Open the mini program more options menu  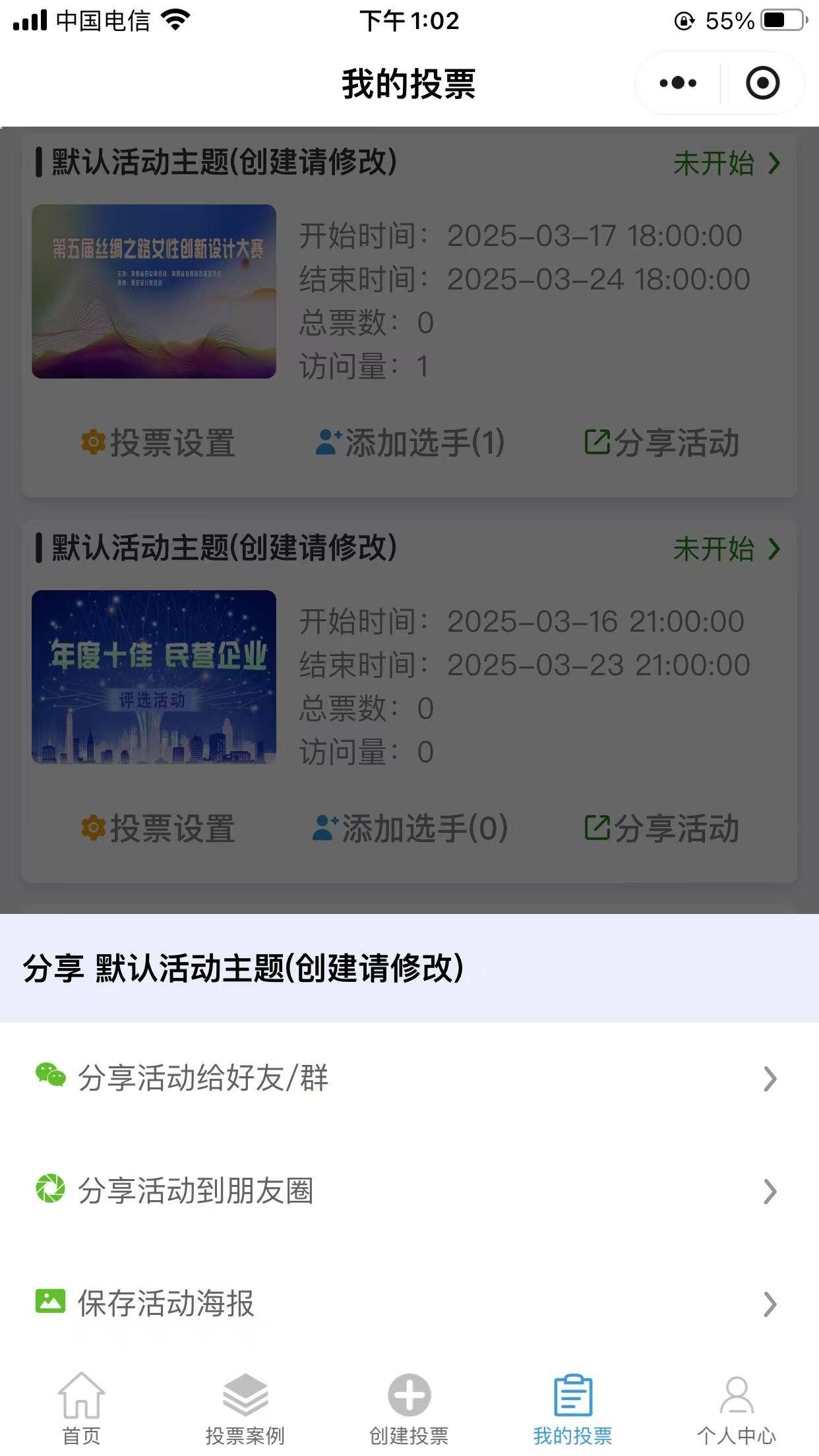(x=678, y=84)
